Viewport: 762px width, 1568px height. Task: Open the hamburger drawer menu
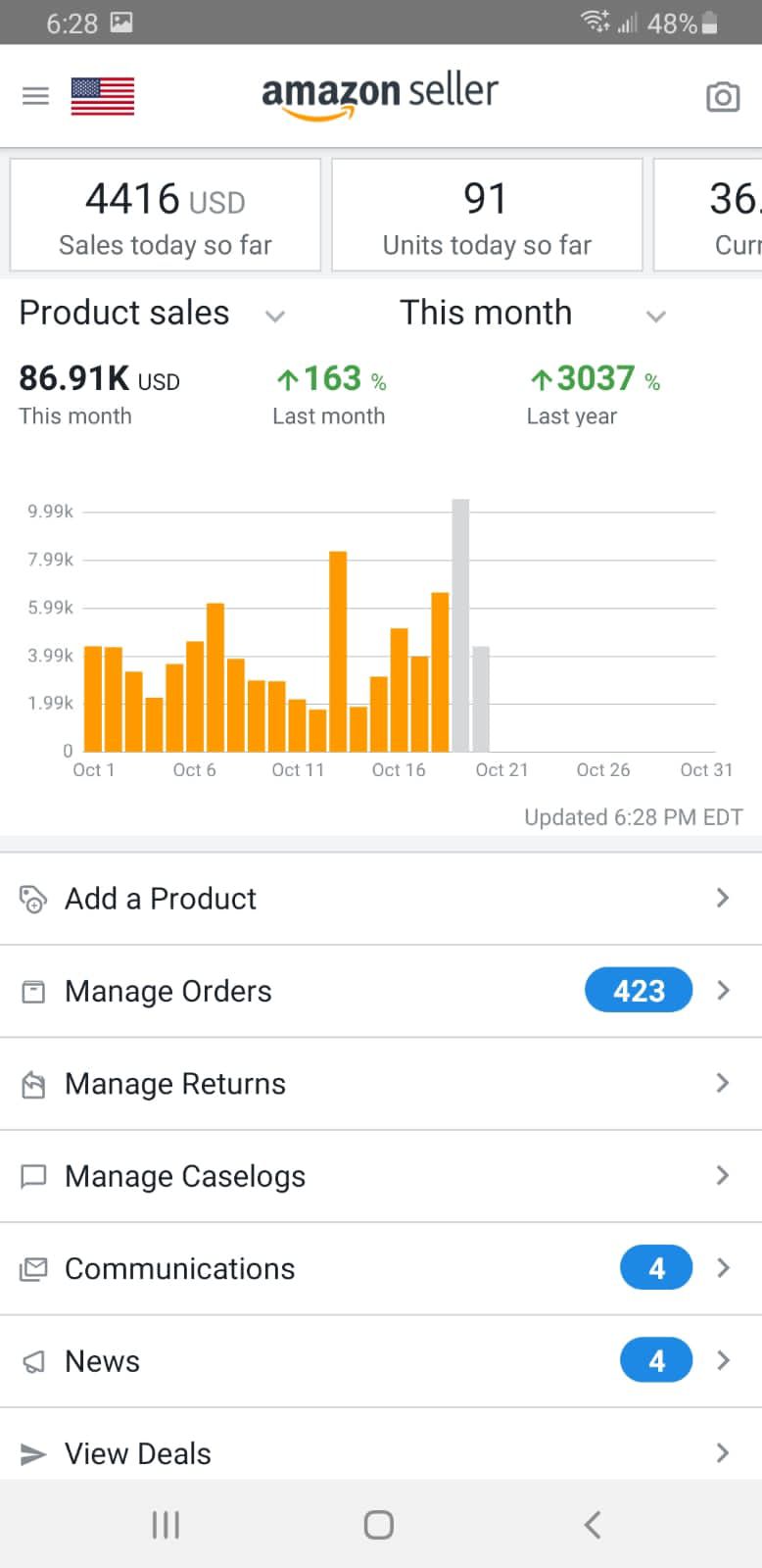[35, 96]
